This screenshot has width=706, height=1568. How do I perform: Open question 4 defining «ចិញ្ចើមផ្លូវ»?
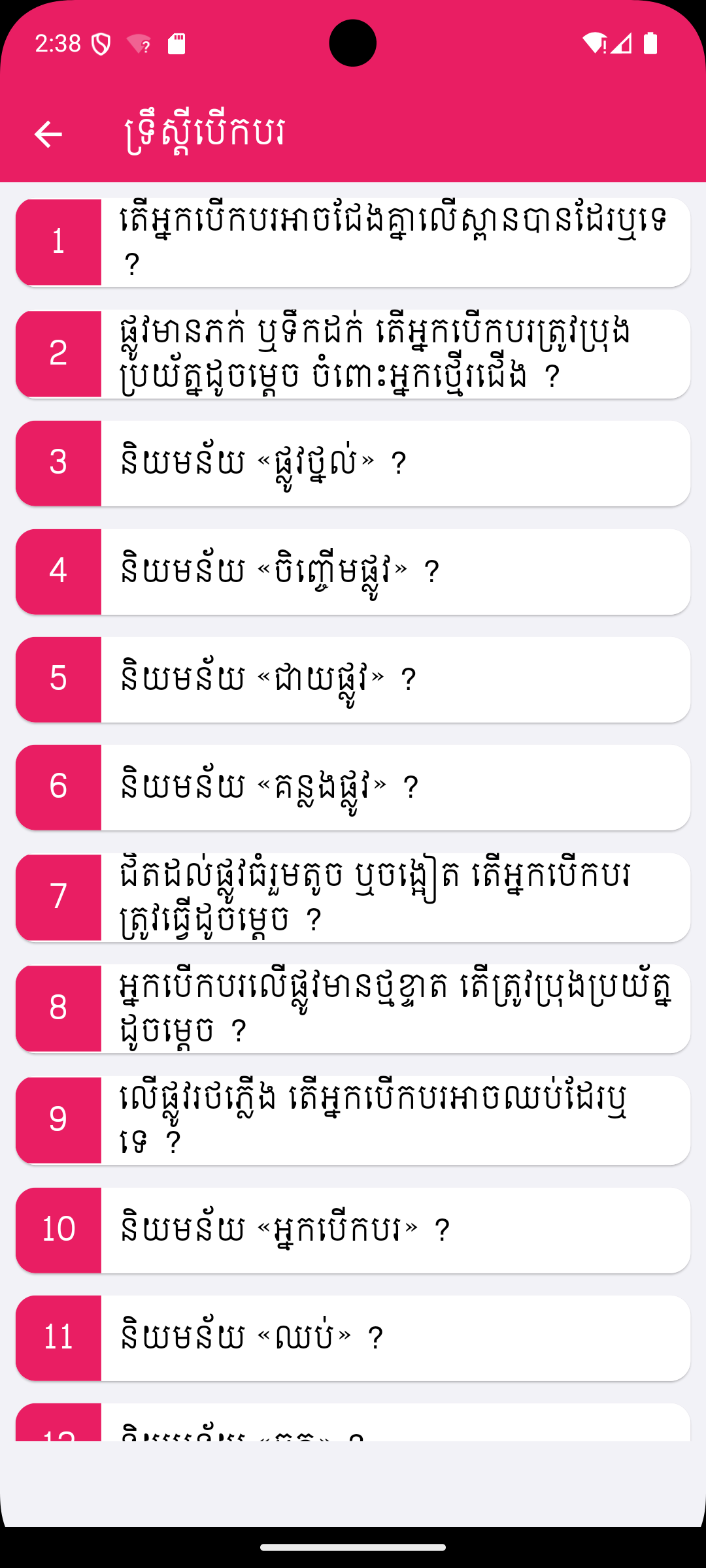tap(353, 572)
